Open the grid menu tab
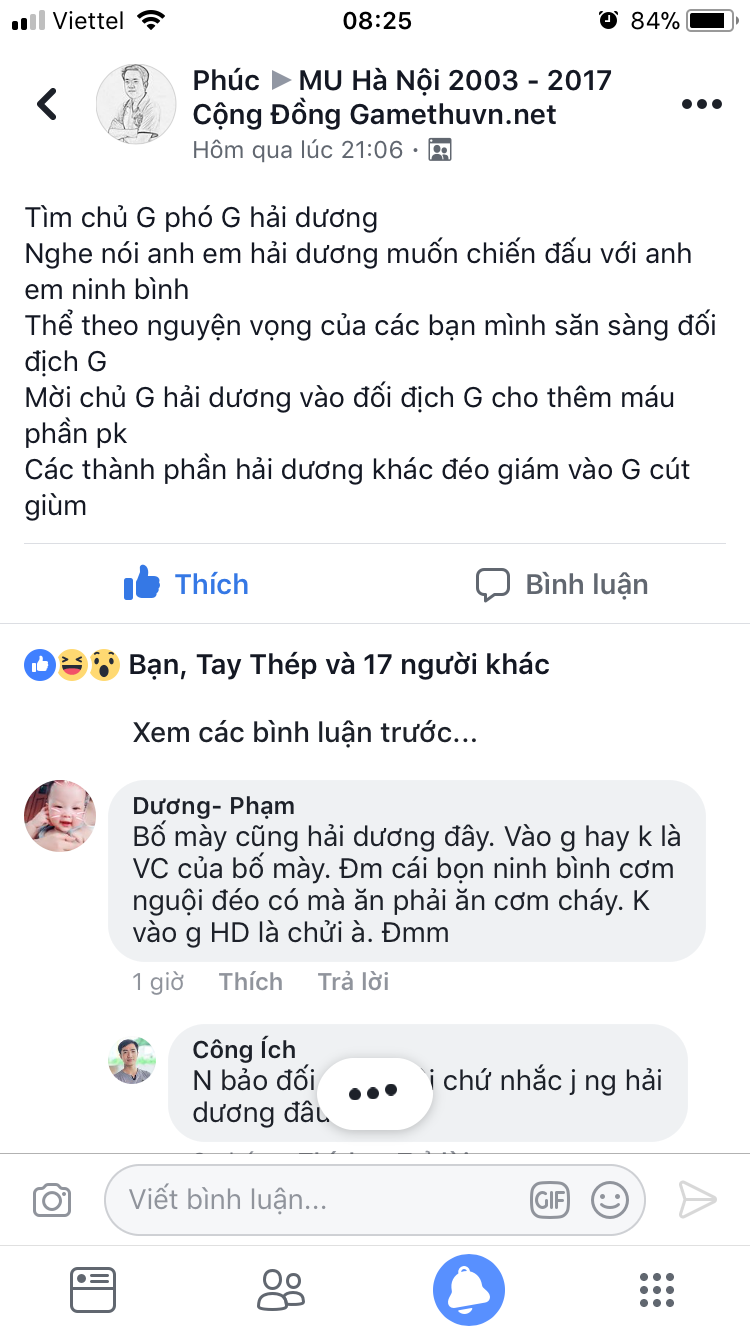Viewport: 750px width, 1334px height. pyautogui.click(x=656, y=1289)
